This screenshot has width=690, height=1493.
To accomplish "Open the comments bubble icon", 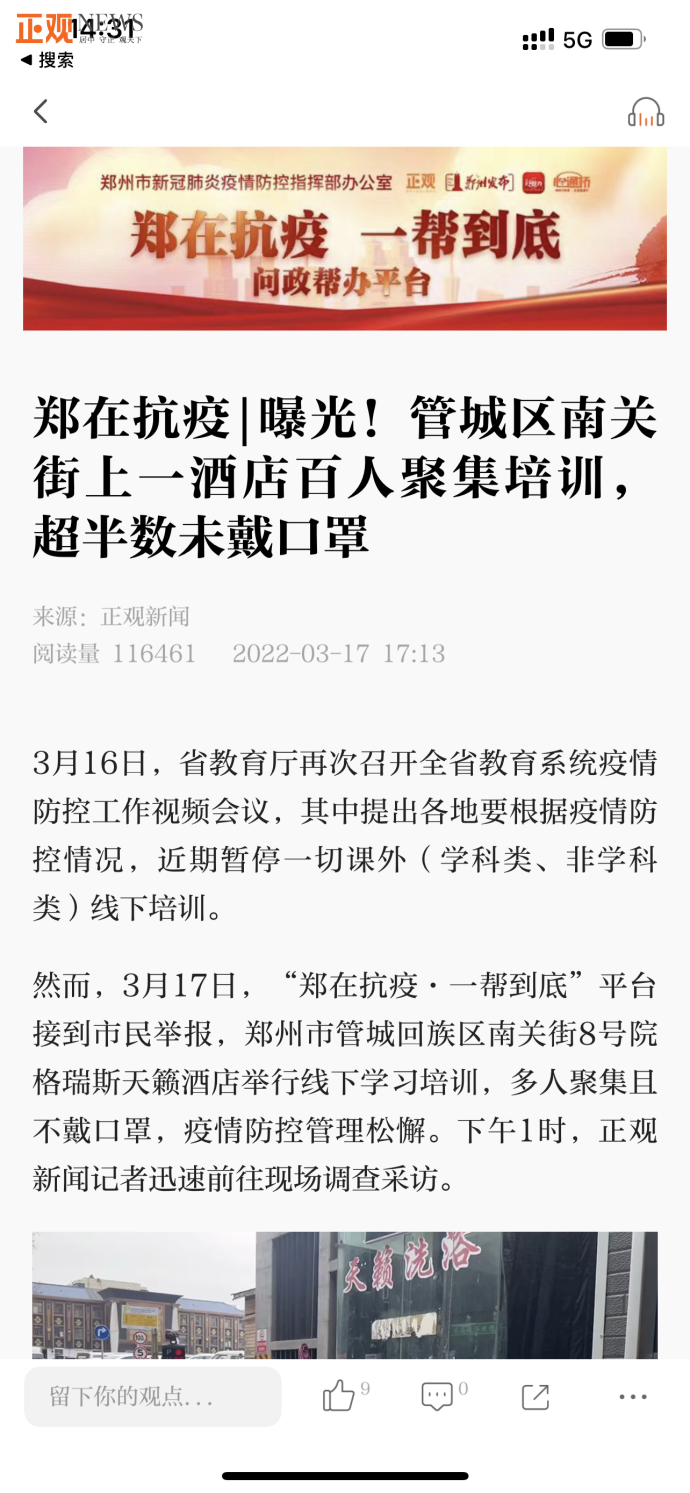I will (x=437, y=1396).
